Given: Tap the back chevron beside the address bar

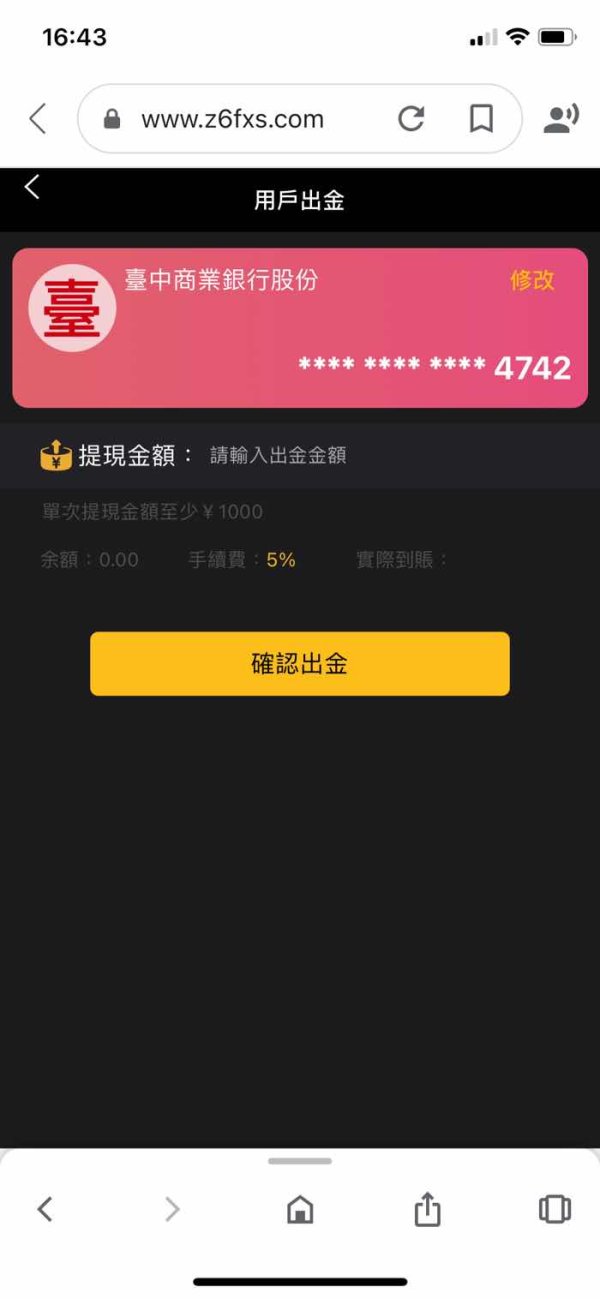Looking at the screenshot, I should tap(38, 120).
